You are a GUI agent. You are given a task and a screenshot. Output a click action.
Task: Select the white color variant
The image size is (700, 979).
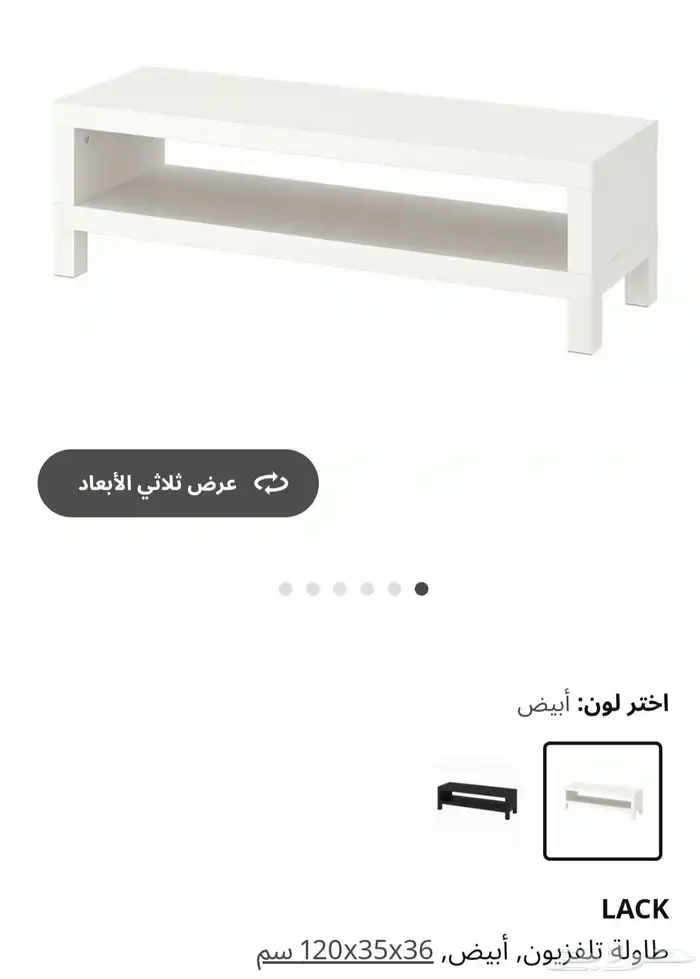click(602, 800)
